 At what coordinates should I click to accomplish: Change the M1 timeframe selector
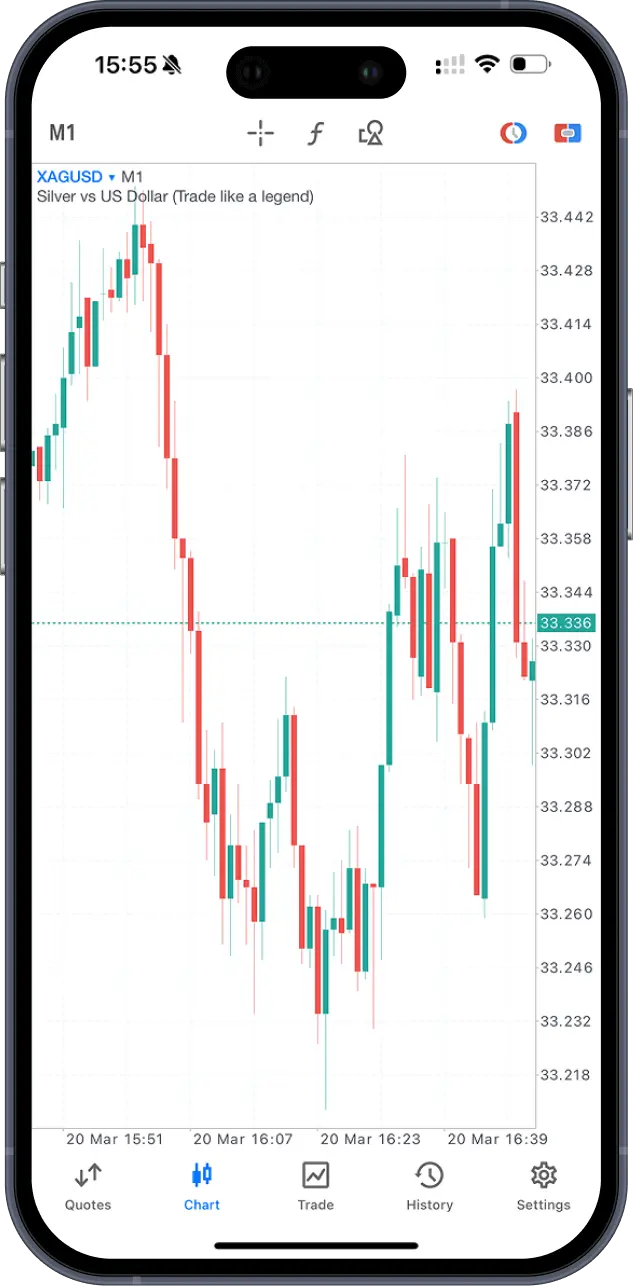pos(62,133)
